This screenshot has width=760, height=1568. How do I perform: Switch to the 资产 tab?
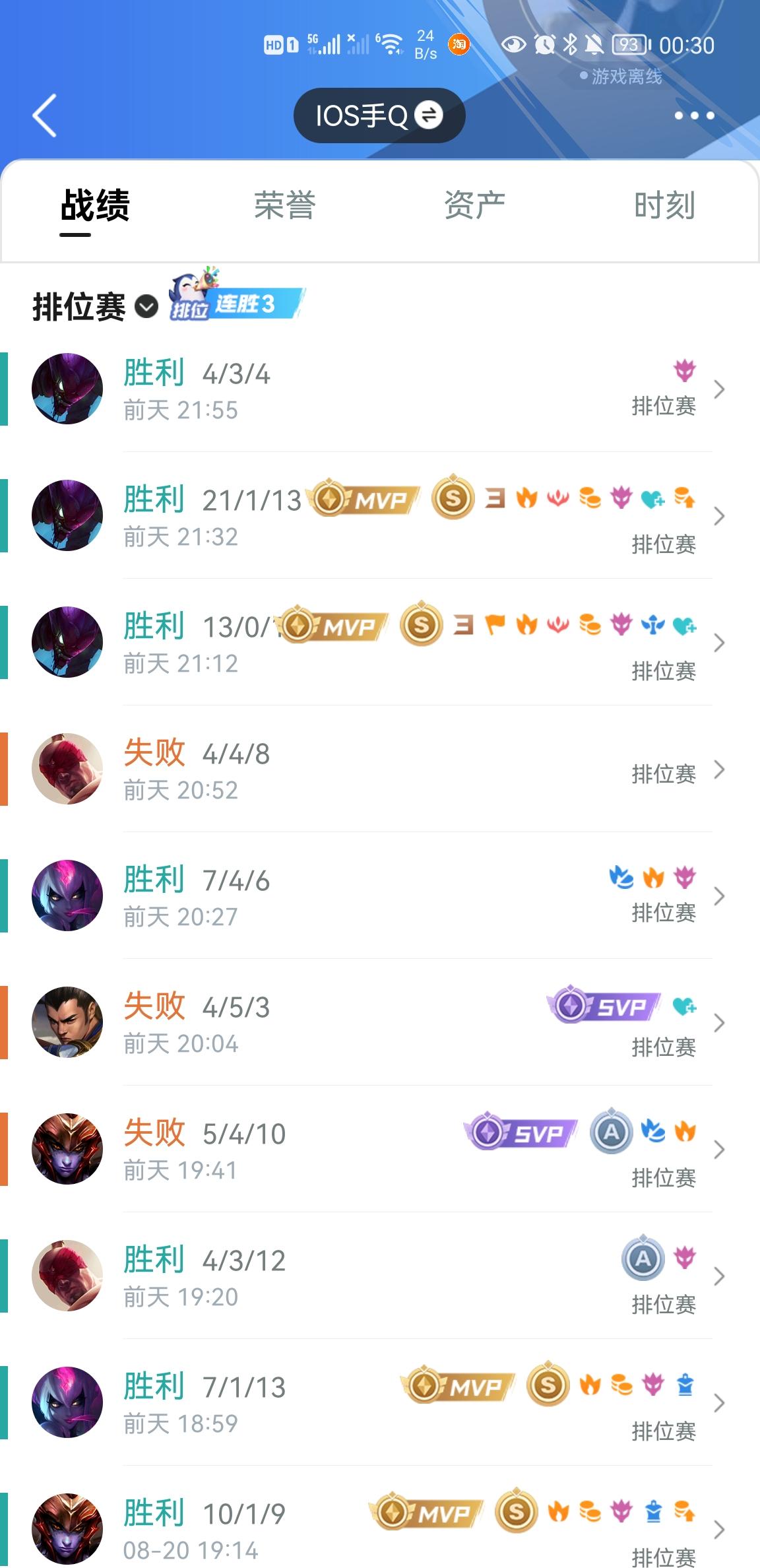[475, 205]
